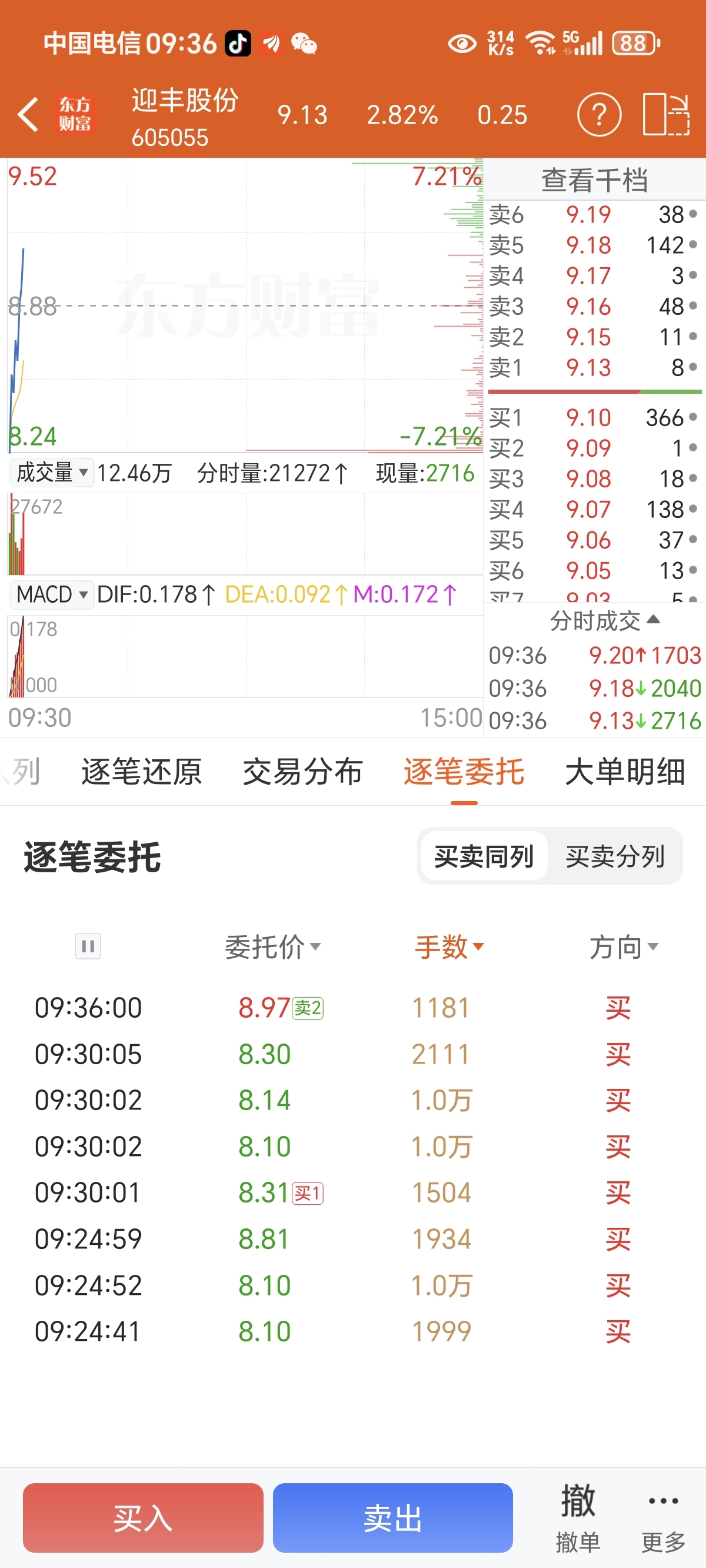Viewport: 706px width, 1568px height.
Task: Open 查看千档 order book depth
Action: pyautogui.click(x=595, y=180)
